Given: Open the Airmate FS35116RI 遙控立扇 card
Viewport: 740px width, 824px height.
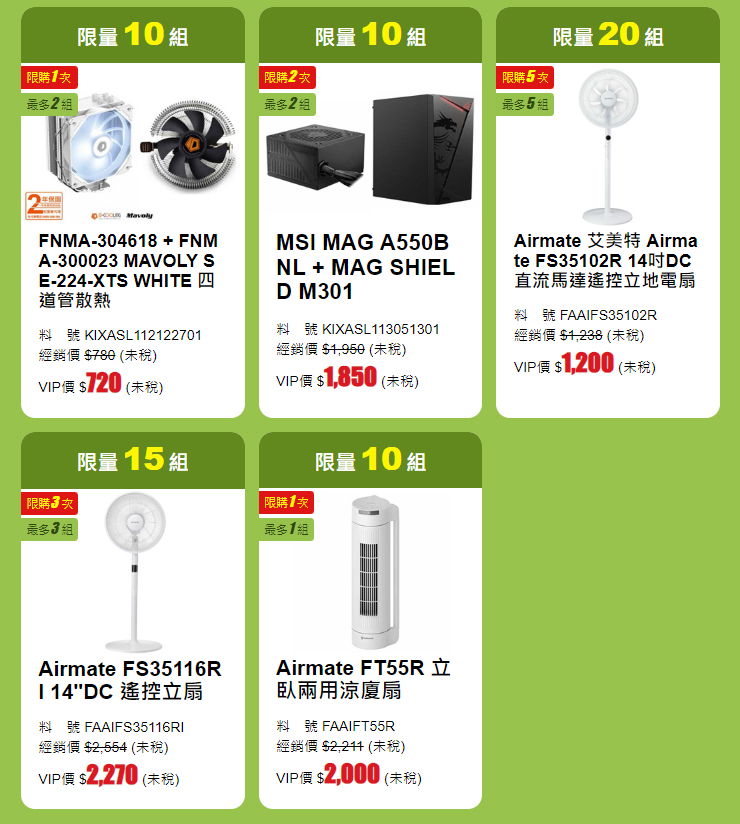Looking at the screenshot, I should pyautogui.click(x=130, y=680).
